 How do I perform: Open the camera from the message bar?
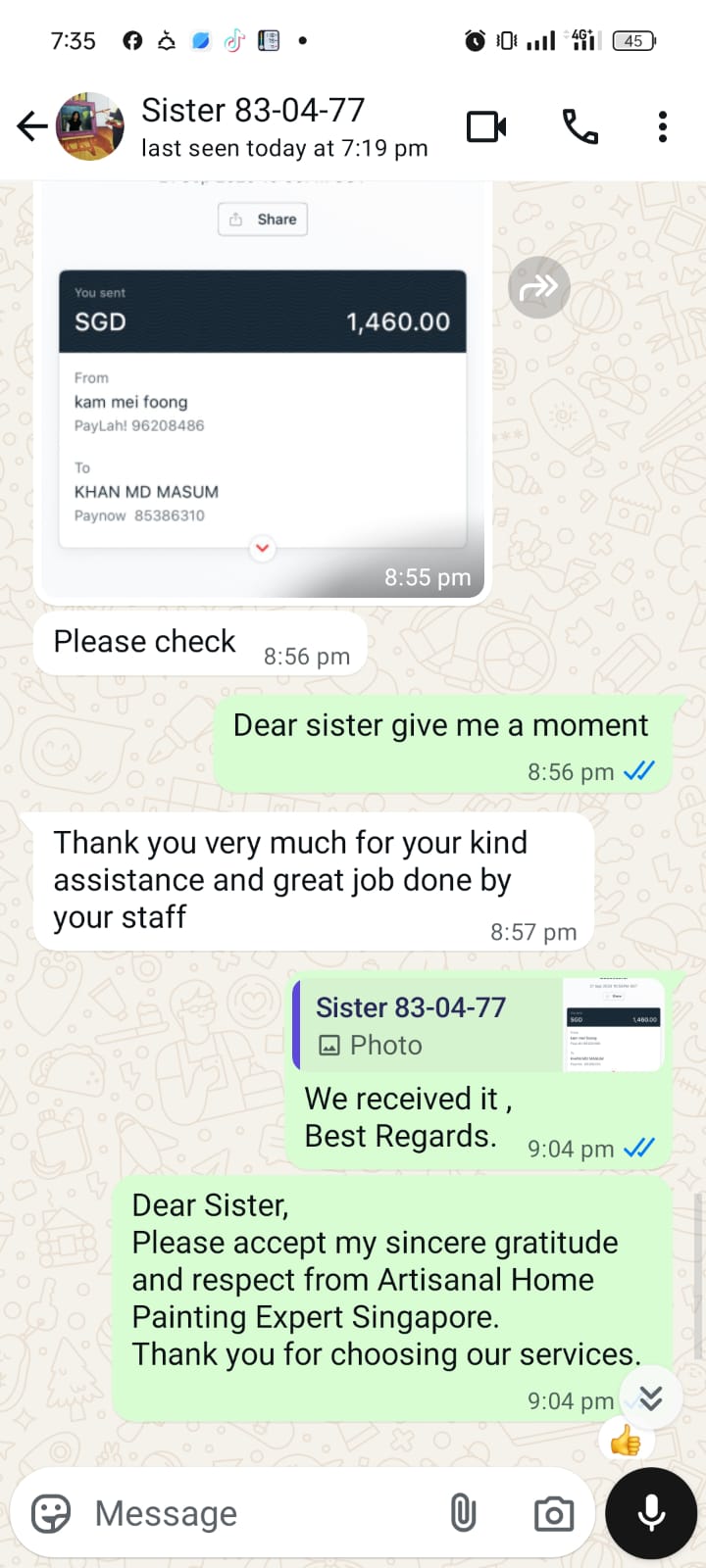pyautogui.click(x=554, y=1513)
